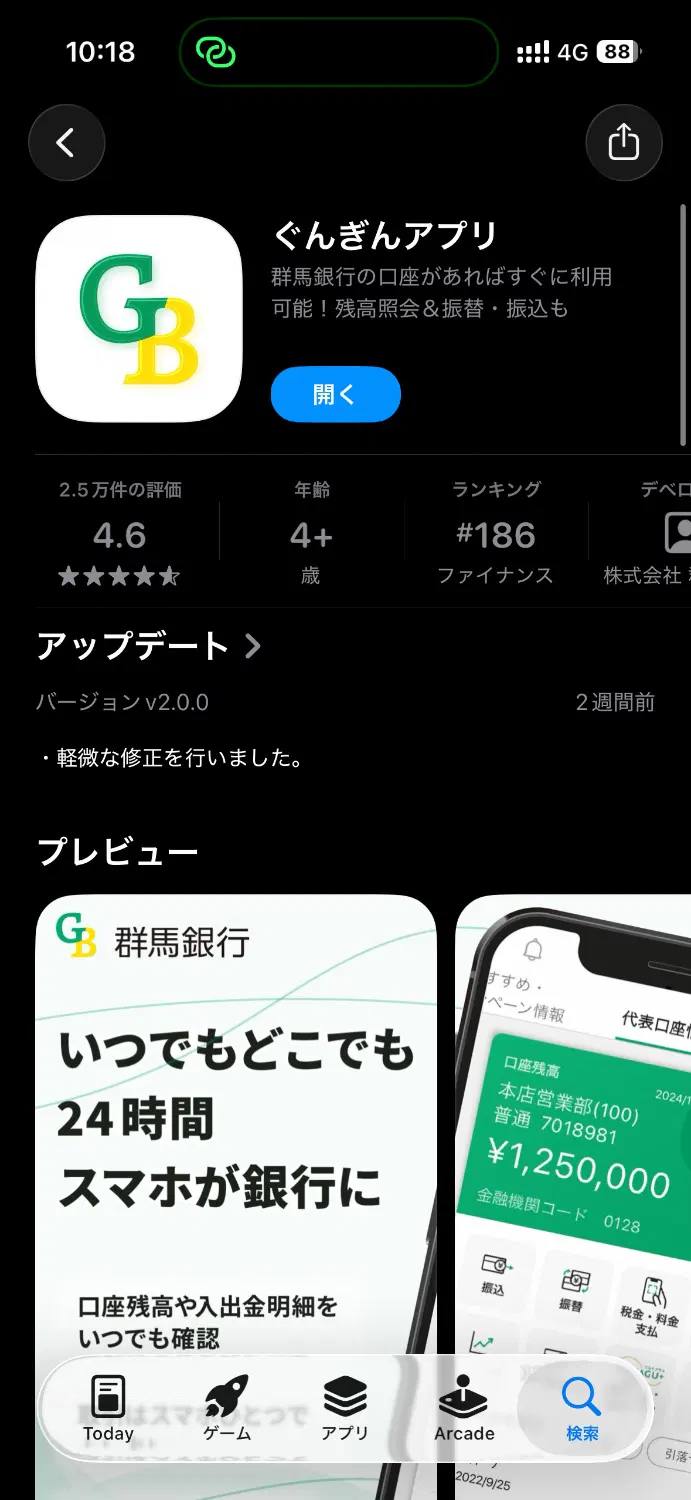Go back using the back arrow
The width and height of the screenshot is (691, 1500).
coord(66,143)
